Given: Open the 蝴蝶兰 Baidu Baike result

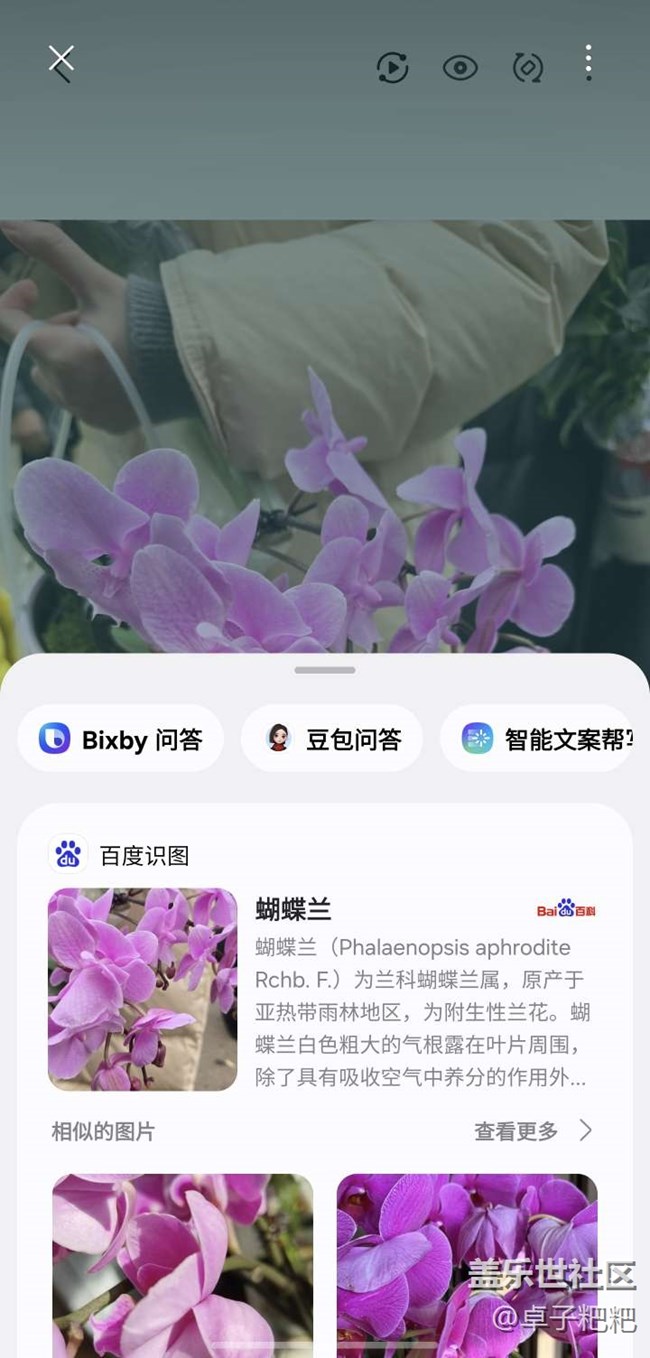Looking at the screenshot, I should [420, 990].
